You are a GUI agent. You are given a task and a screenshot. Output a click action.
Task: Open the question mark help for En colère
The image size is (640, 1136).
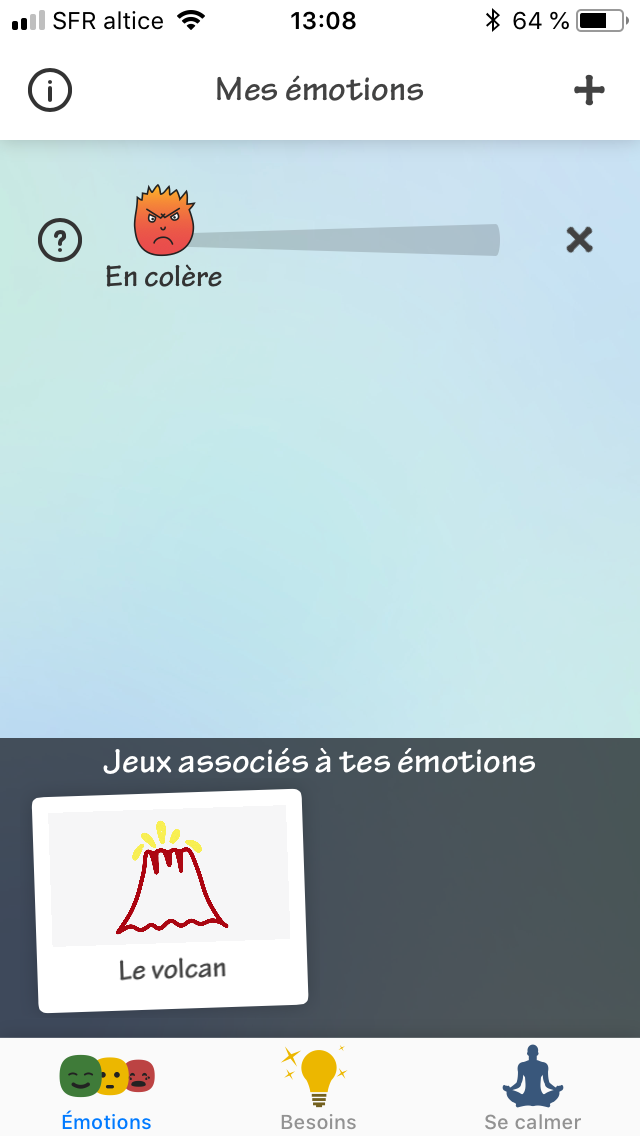[x=60, y=240]
